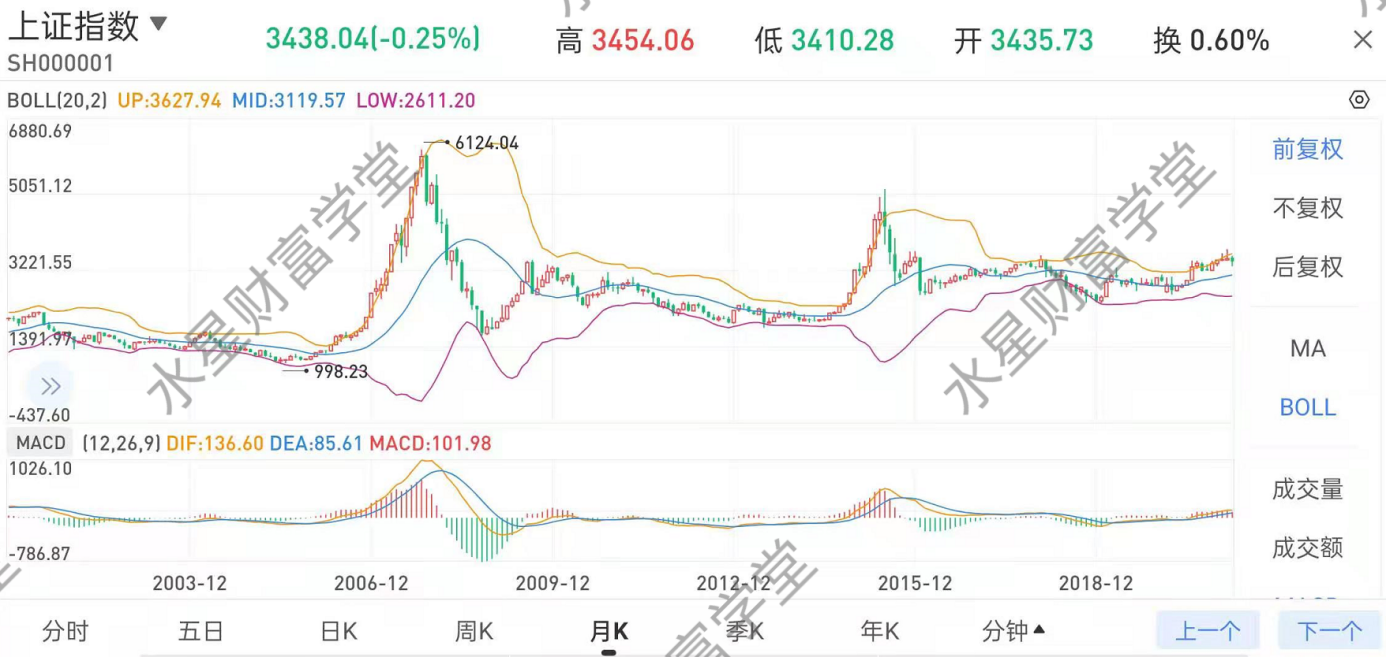Switch to the 五日 chart tab

[201, 631]
